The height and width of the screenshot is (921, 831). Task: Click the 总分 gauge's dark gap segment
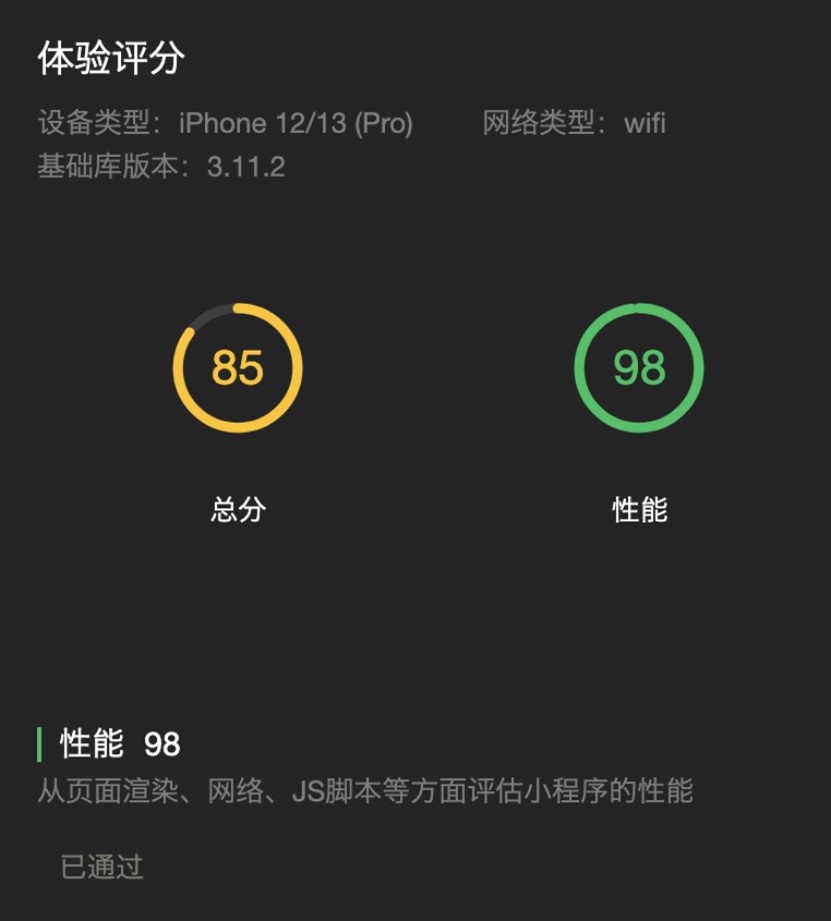coord(207,315)
